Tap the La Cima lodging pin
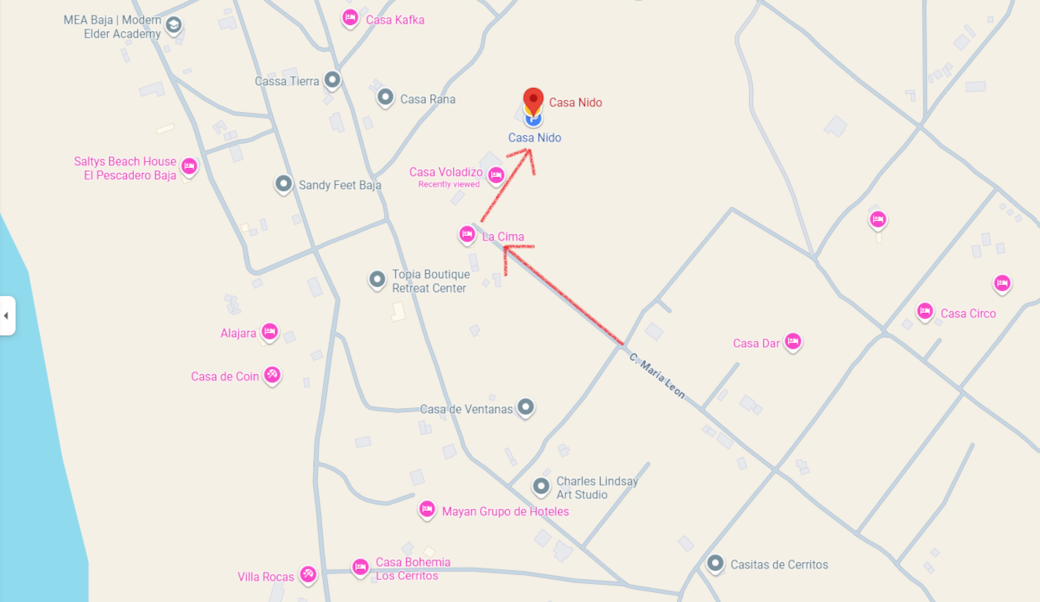 [467, 234]
